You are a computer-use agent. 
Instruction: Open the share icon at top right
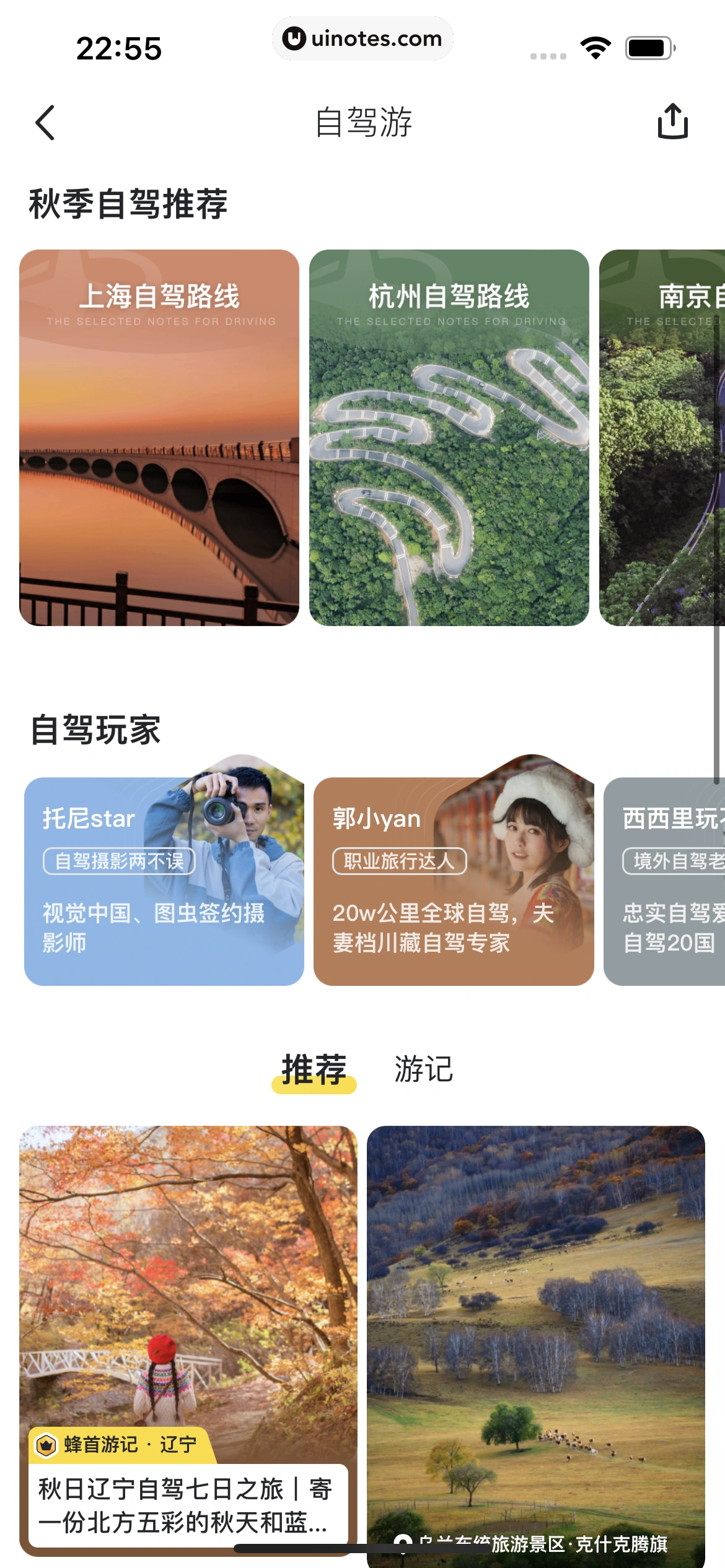673,121
